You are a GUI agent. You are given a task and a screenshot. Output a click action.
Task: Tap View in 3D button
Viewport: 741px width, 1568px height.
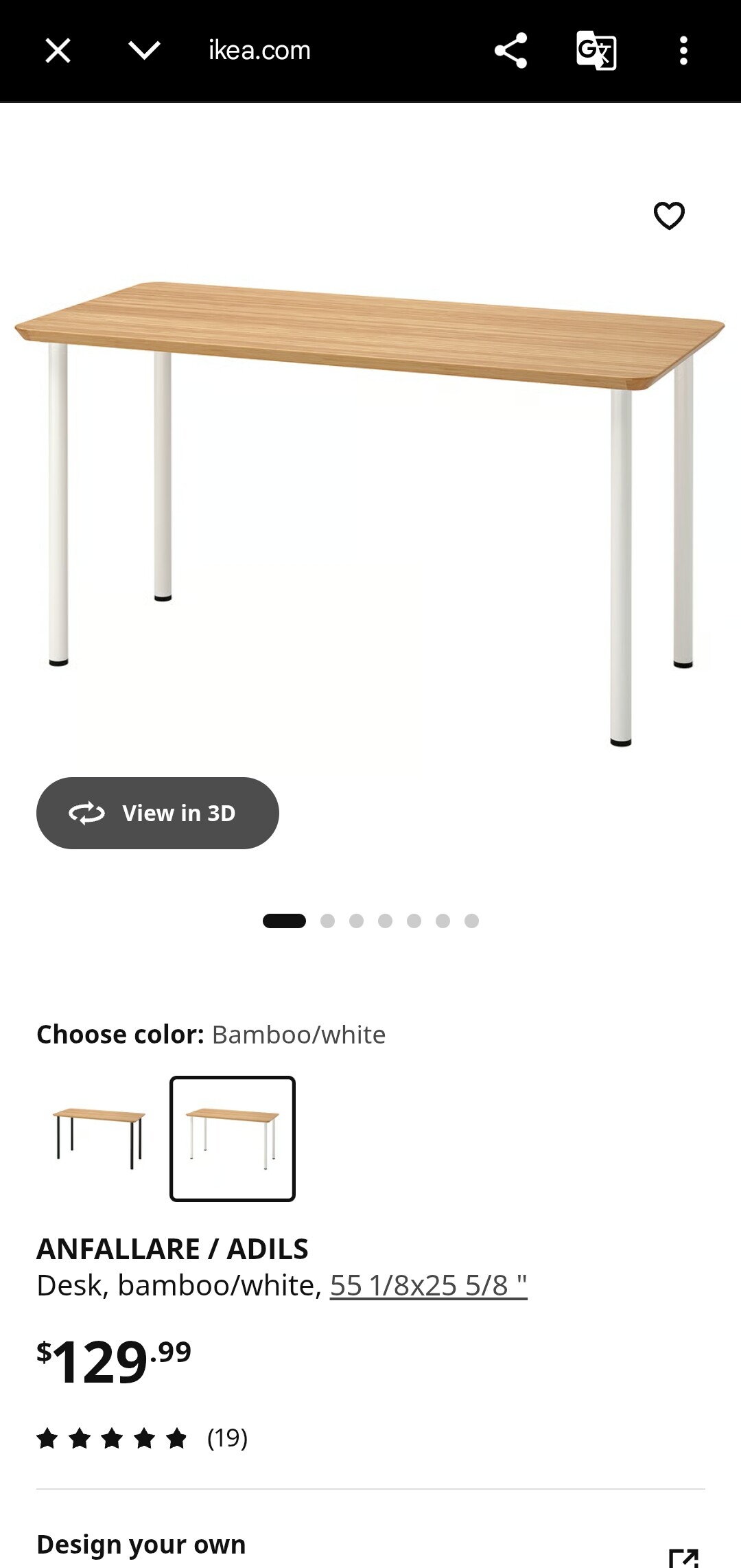pyautogui.click(x=158, y=813)
